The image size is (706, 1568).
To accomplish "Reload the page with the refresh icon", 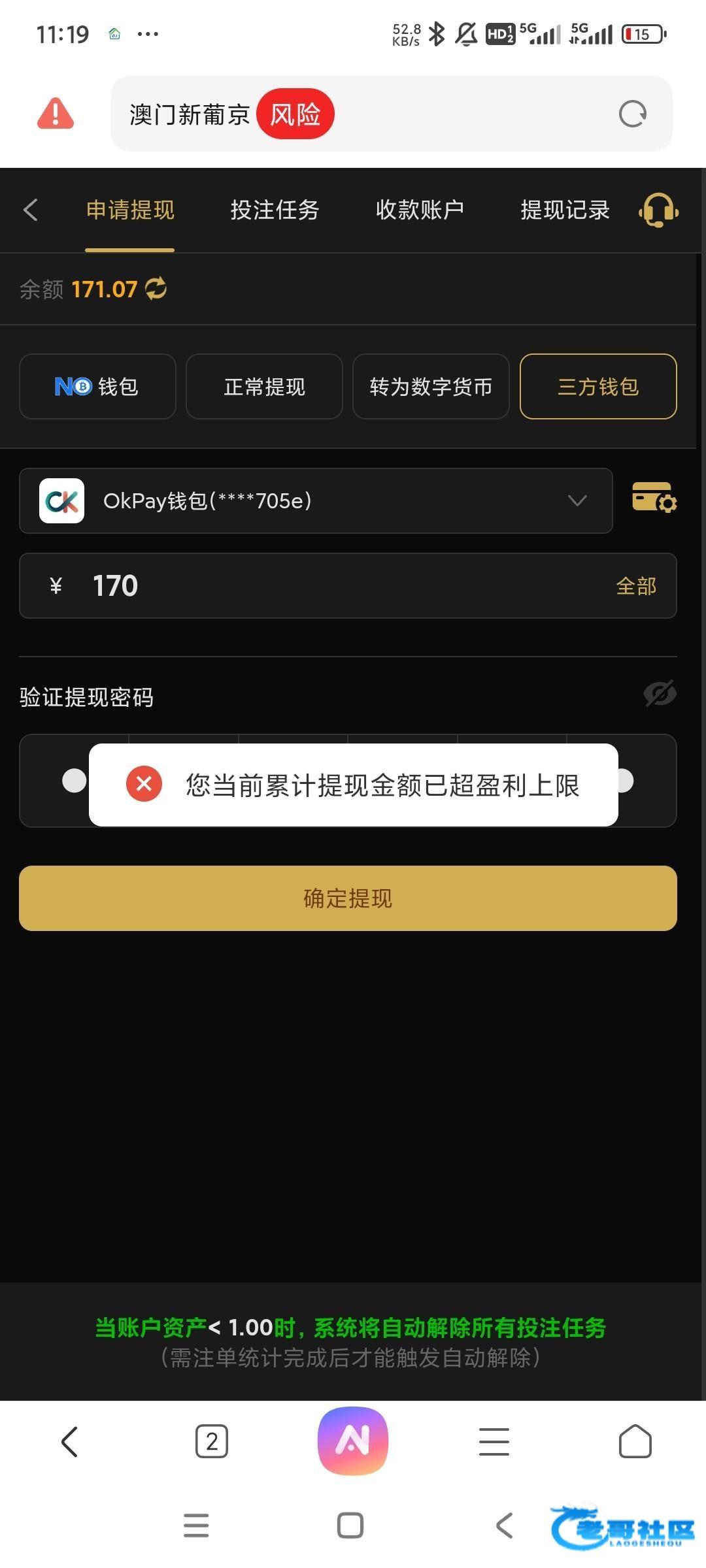I will [632, 114].
